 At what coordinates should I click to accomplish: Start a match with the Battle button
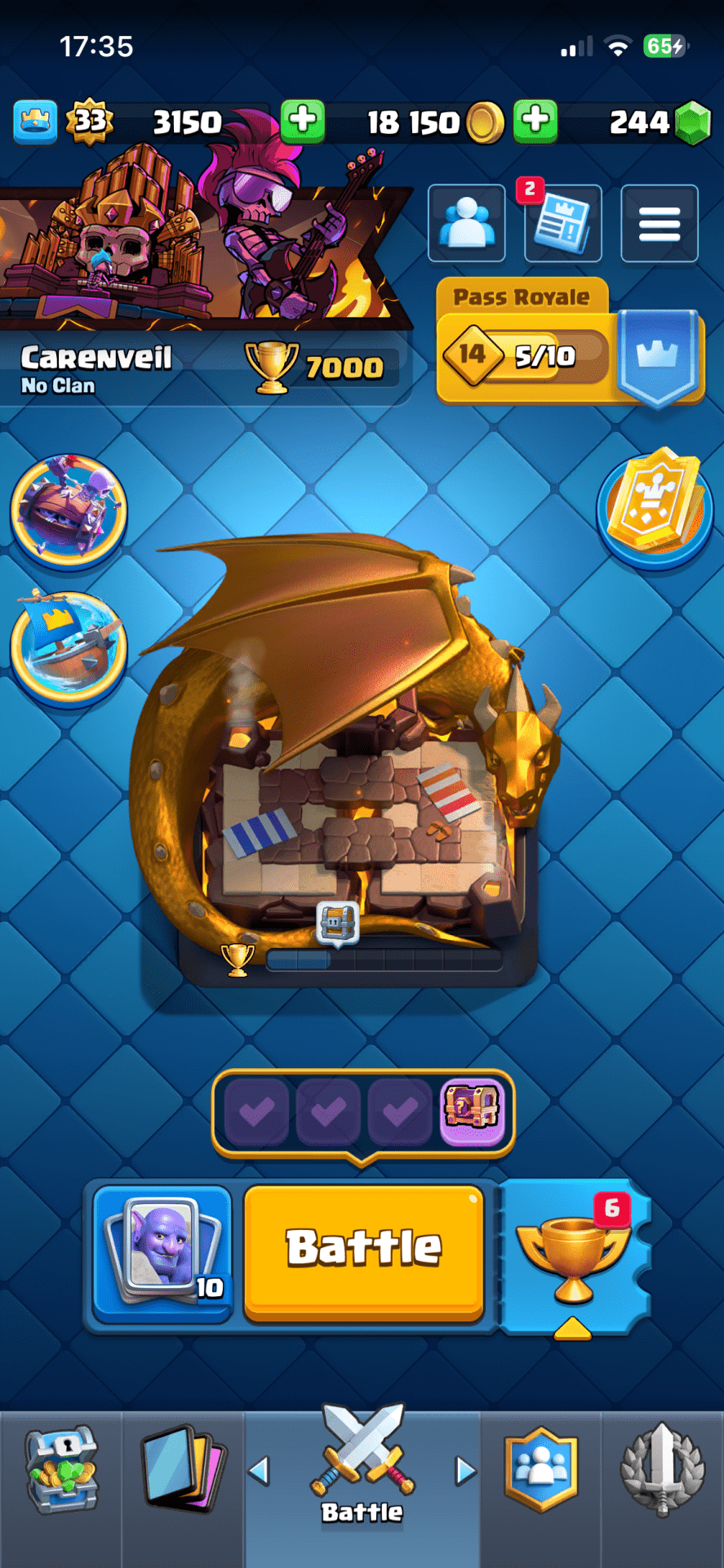pos(364,1249)
